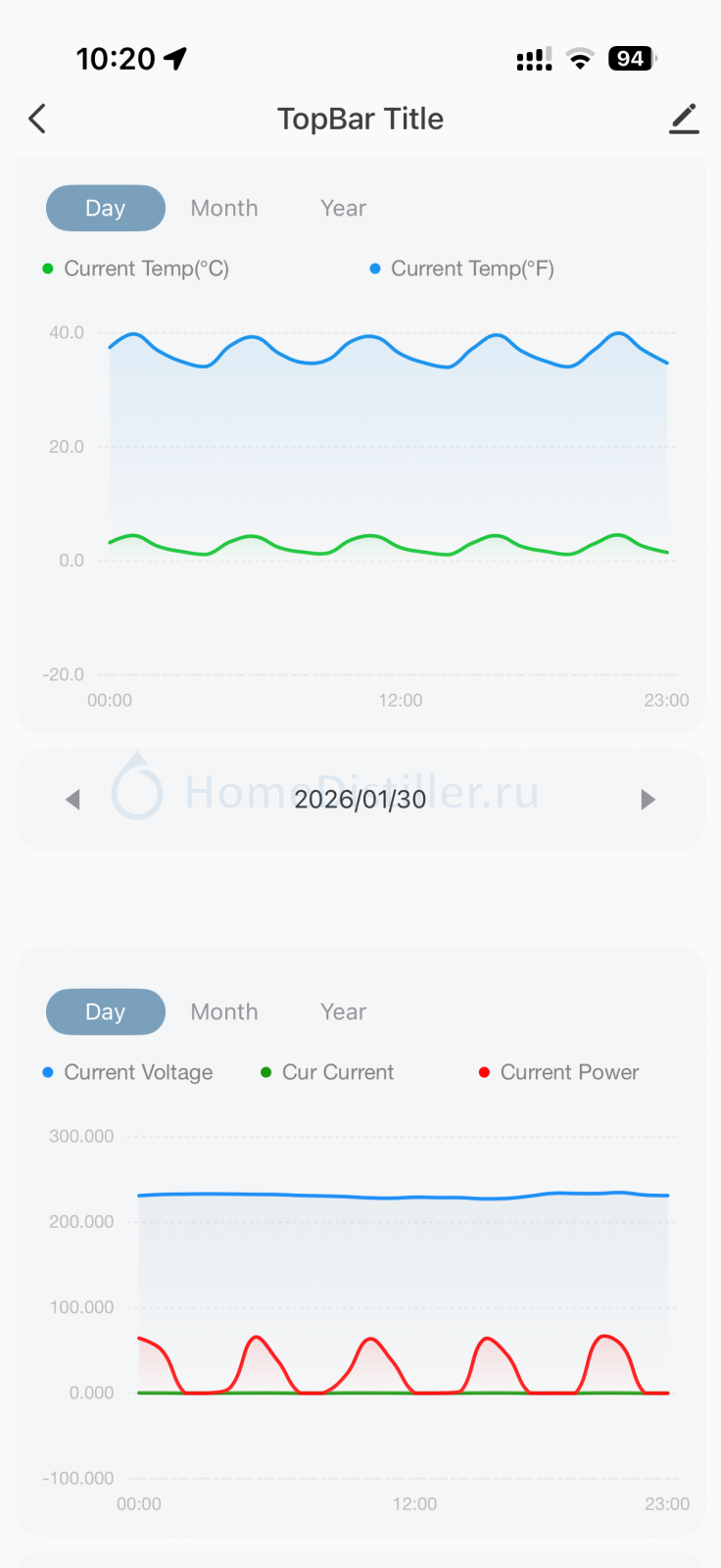This screenshot has height=1568, width=721.
Task: Toggle the Current Temp(°F) legend series
Action: (x=462, y=269)
